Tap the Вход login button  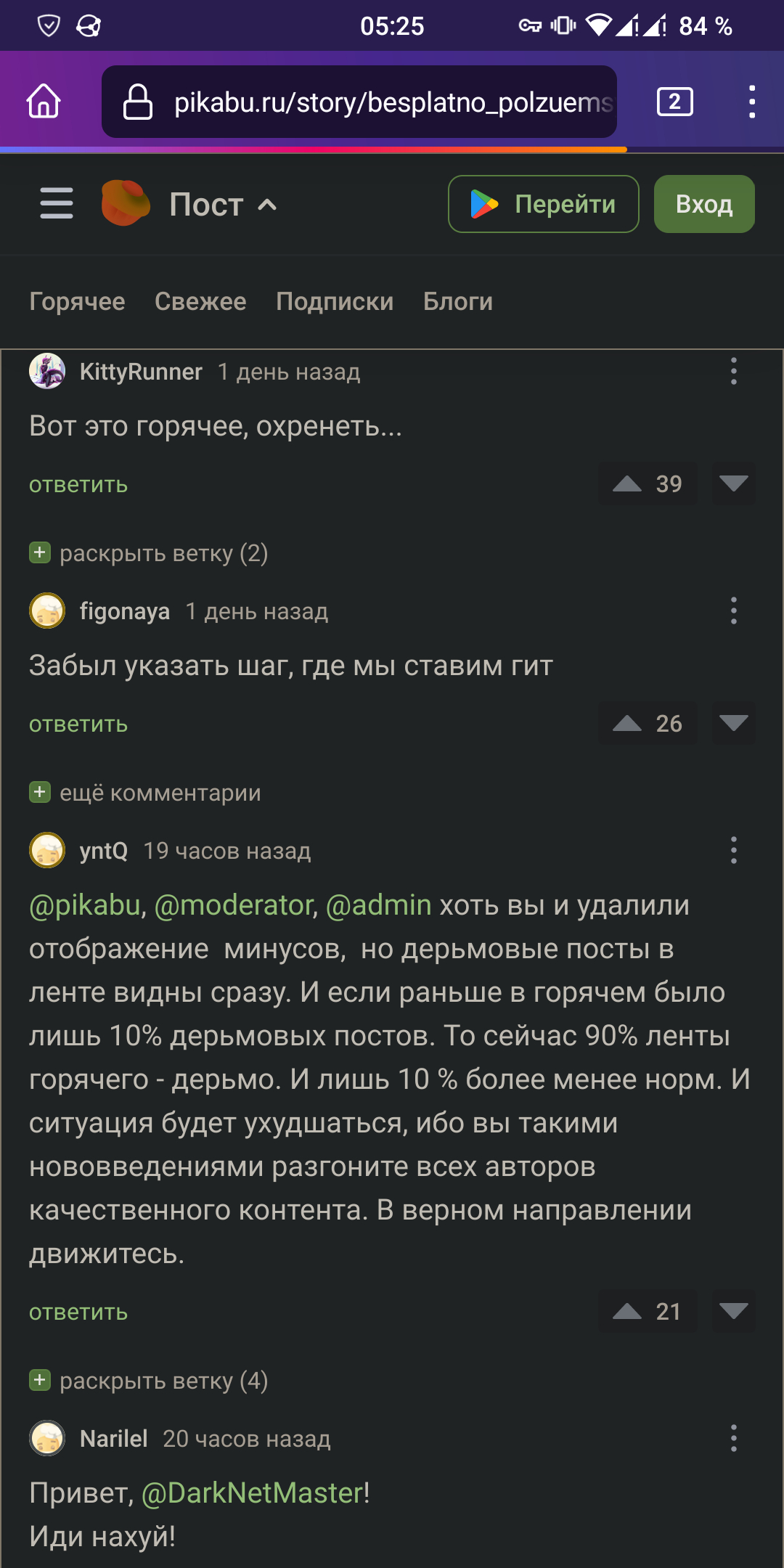(x=703, y=204)
